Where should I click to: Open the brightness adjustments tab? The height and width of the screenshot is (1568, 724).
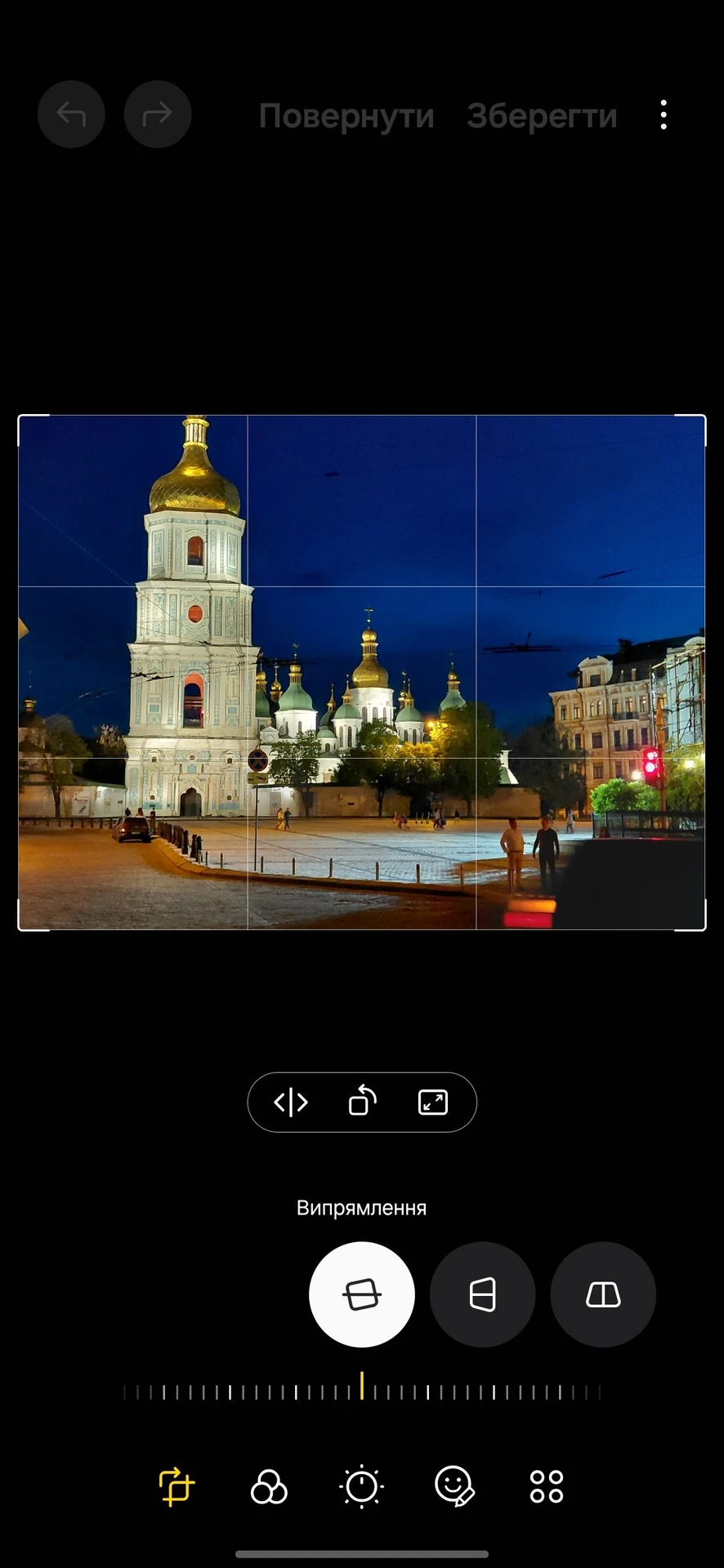pyautogui.click(x=361, y=1486)
